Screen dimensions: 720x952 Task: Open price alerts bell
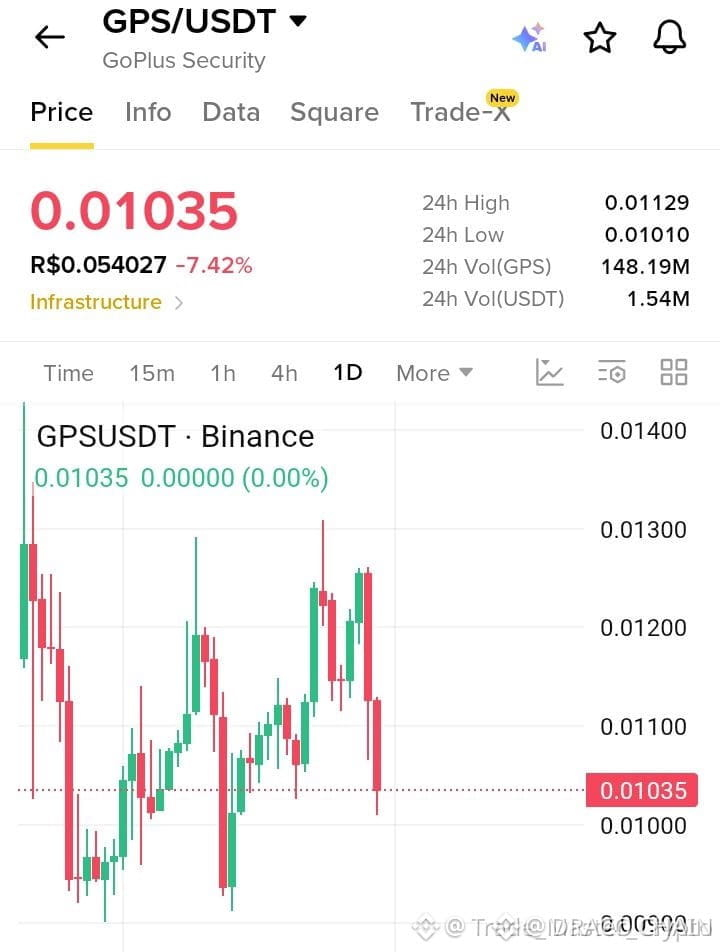(x=669, y=38)
